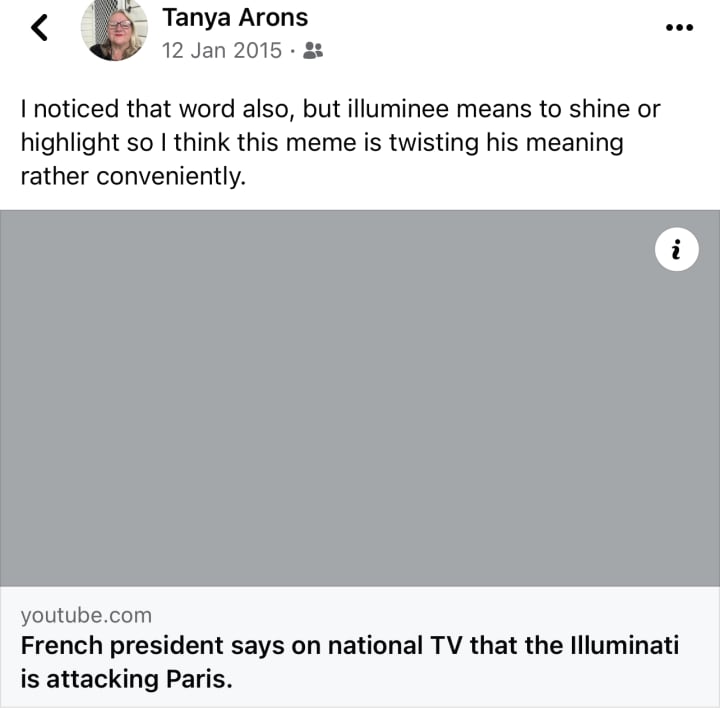Screen dimensions: 720x719
Task: Open the post's three-dot options menu
Action: pos(679,27)
